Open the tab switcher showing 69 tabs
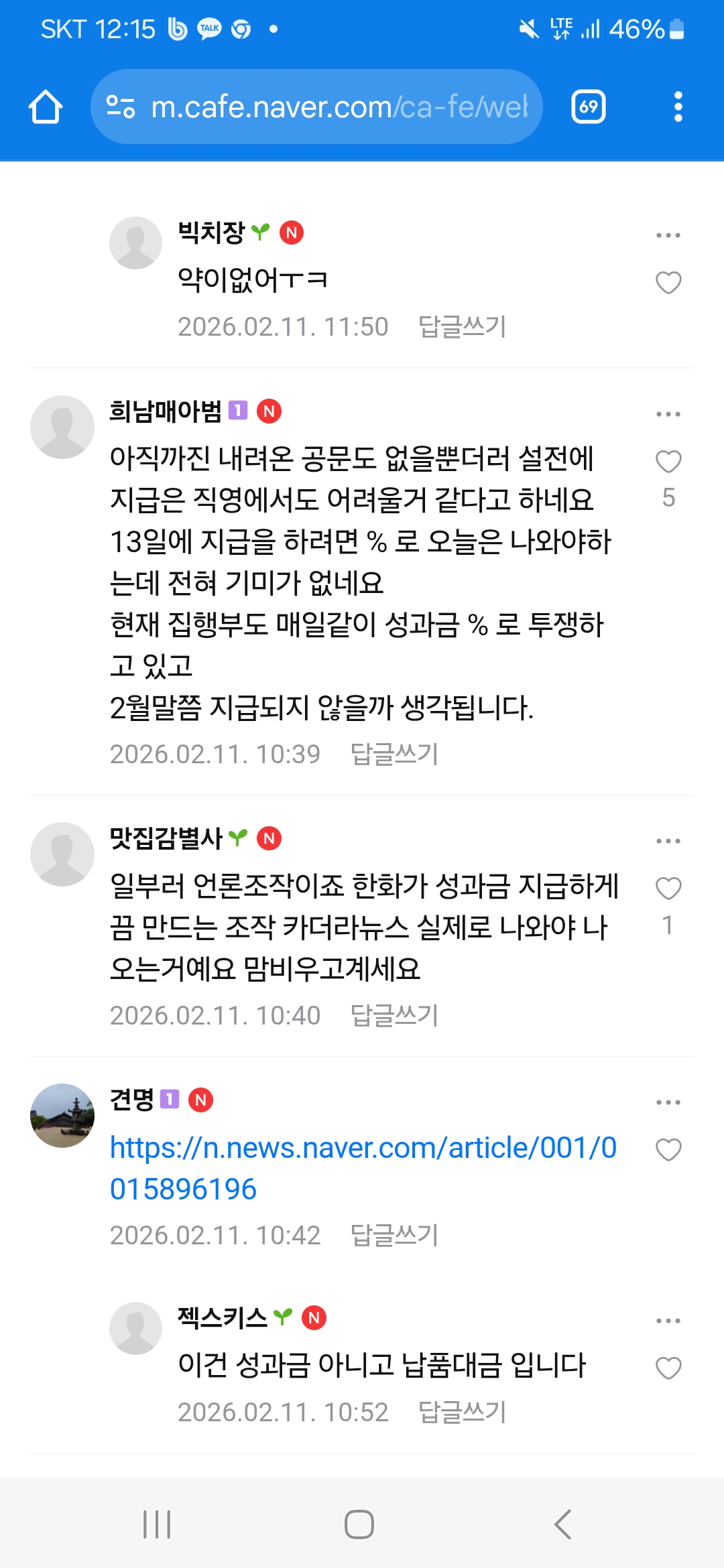724x1568 pixels. [x=588, y=107]
